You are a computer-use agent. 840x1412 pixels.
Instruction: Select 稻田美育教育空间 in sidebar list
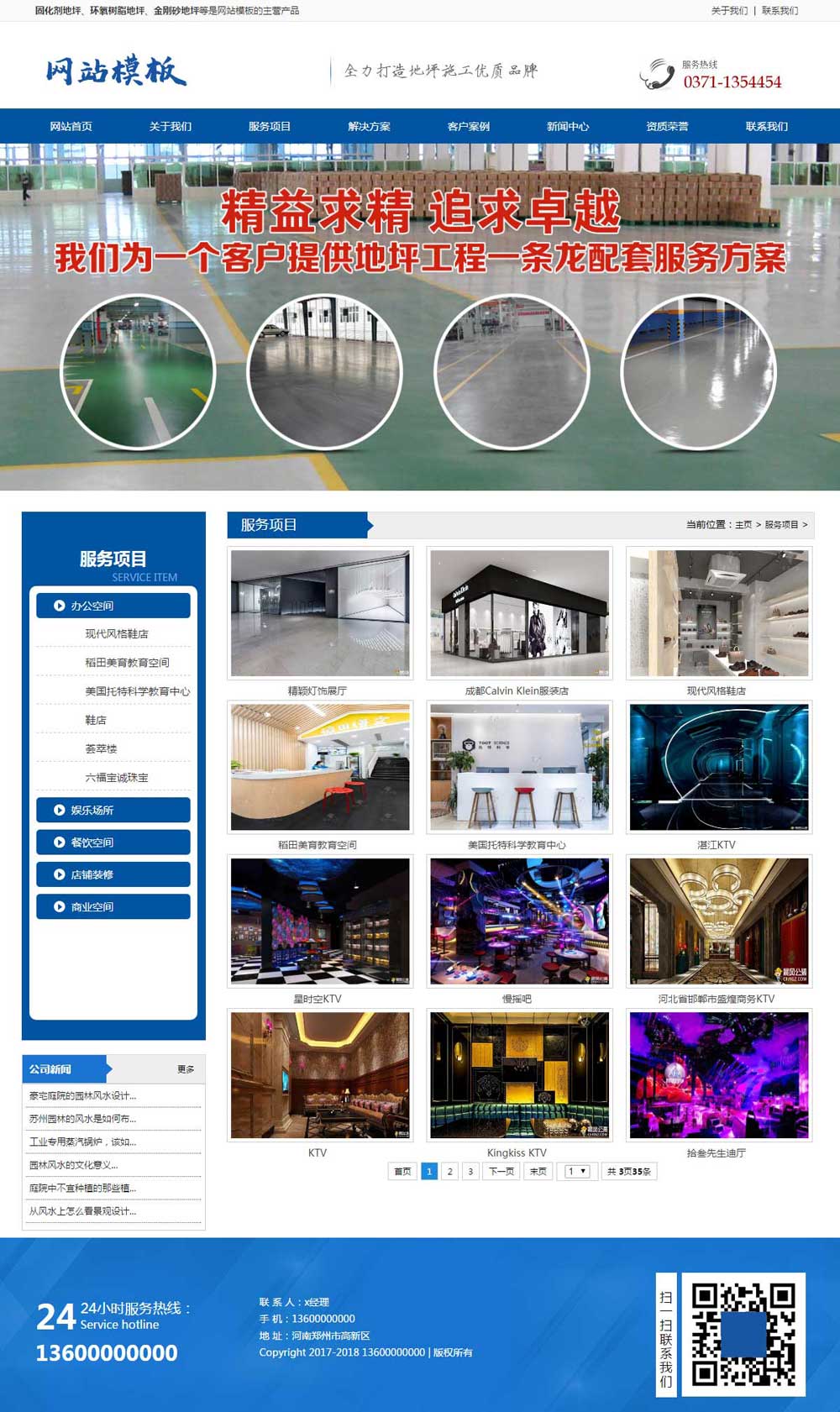coord(127,663)
